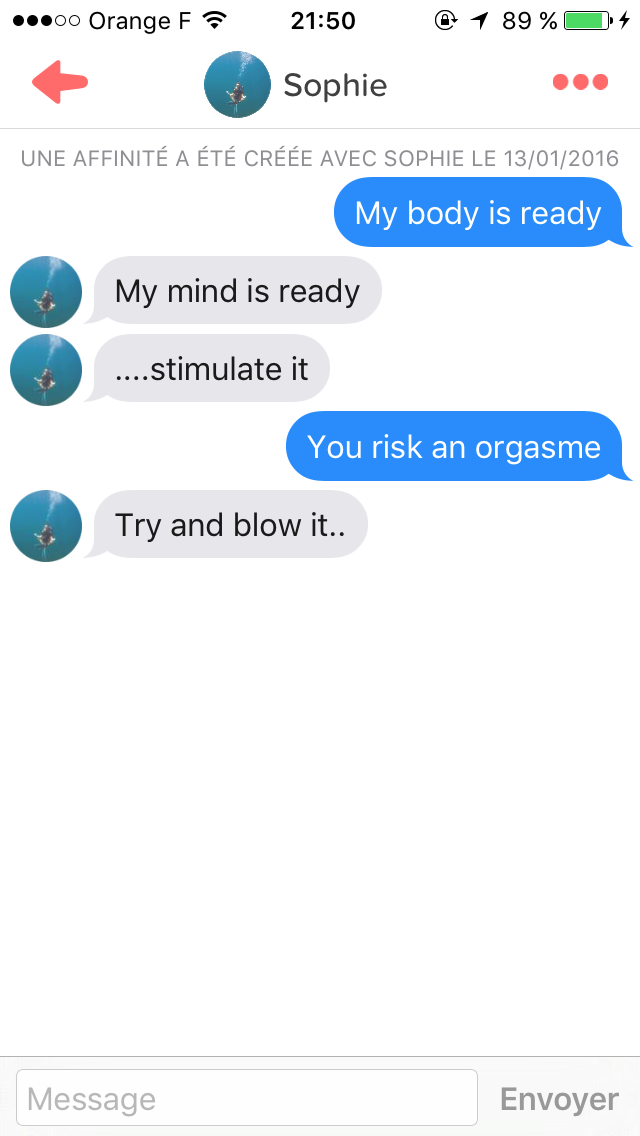Open the three-dot options menu
The width and height of the screenshot is (640, 1136).
tap(580, 83)
